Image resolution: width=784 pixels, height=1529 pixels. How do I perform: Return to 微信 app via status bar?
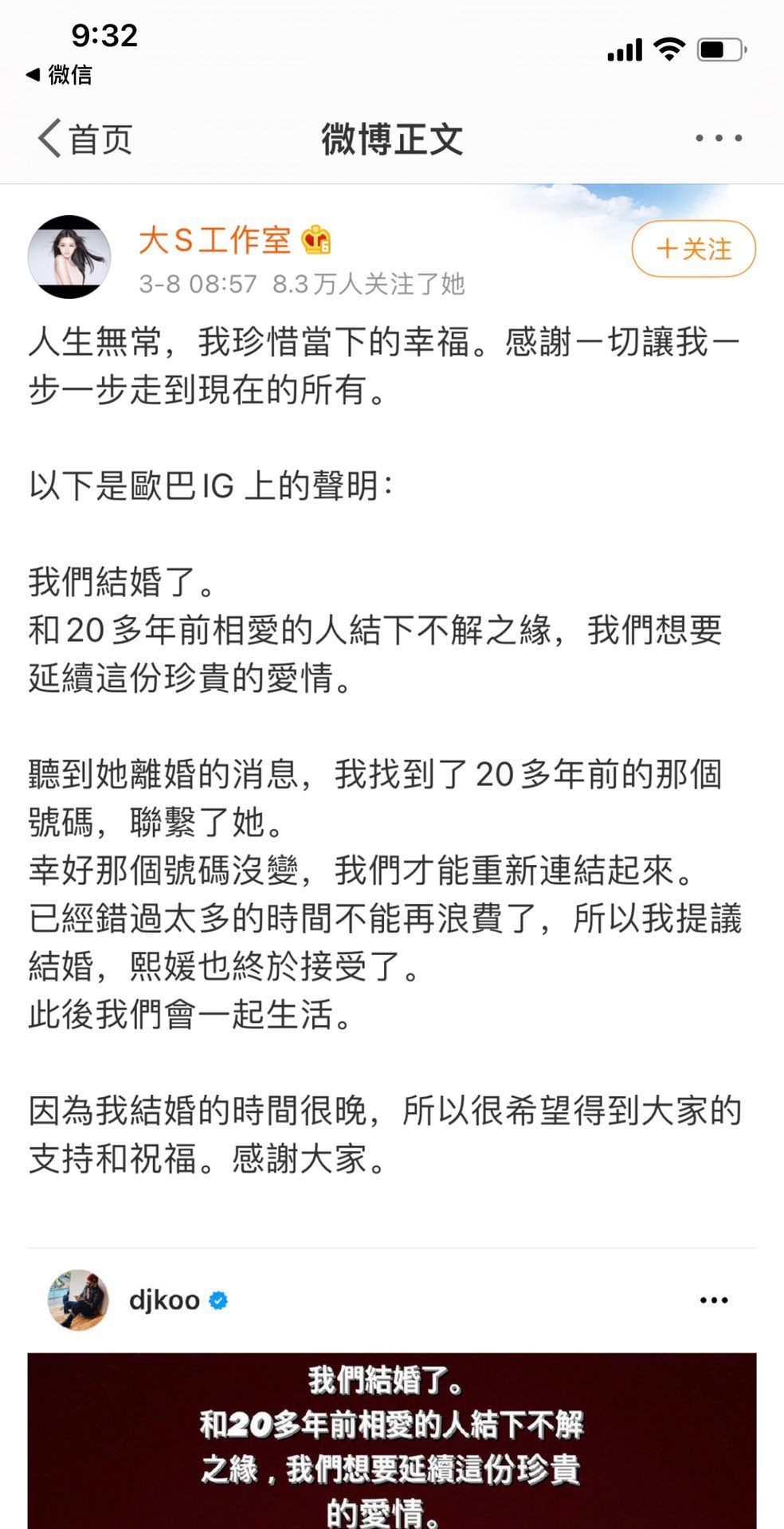tap(59, 75)
